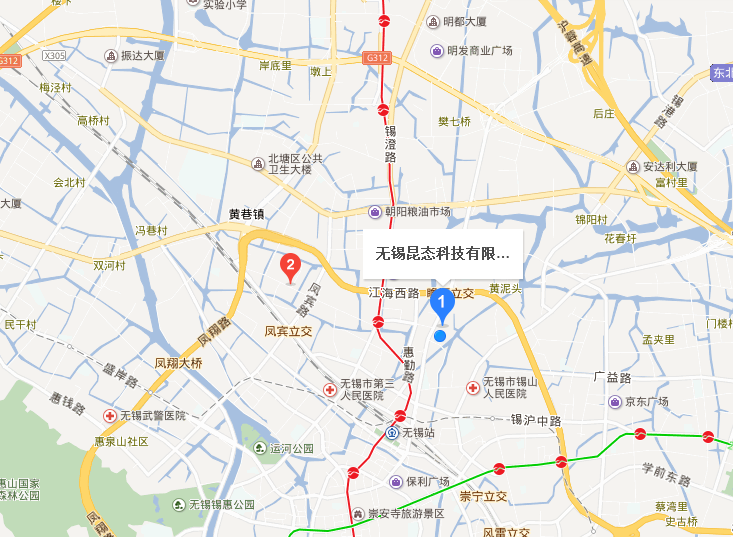Image resolution: width=733 pixels, height=537 pixels.
Task: Tap the blue marker numbered 1
Action: [441, 303]
